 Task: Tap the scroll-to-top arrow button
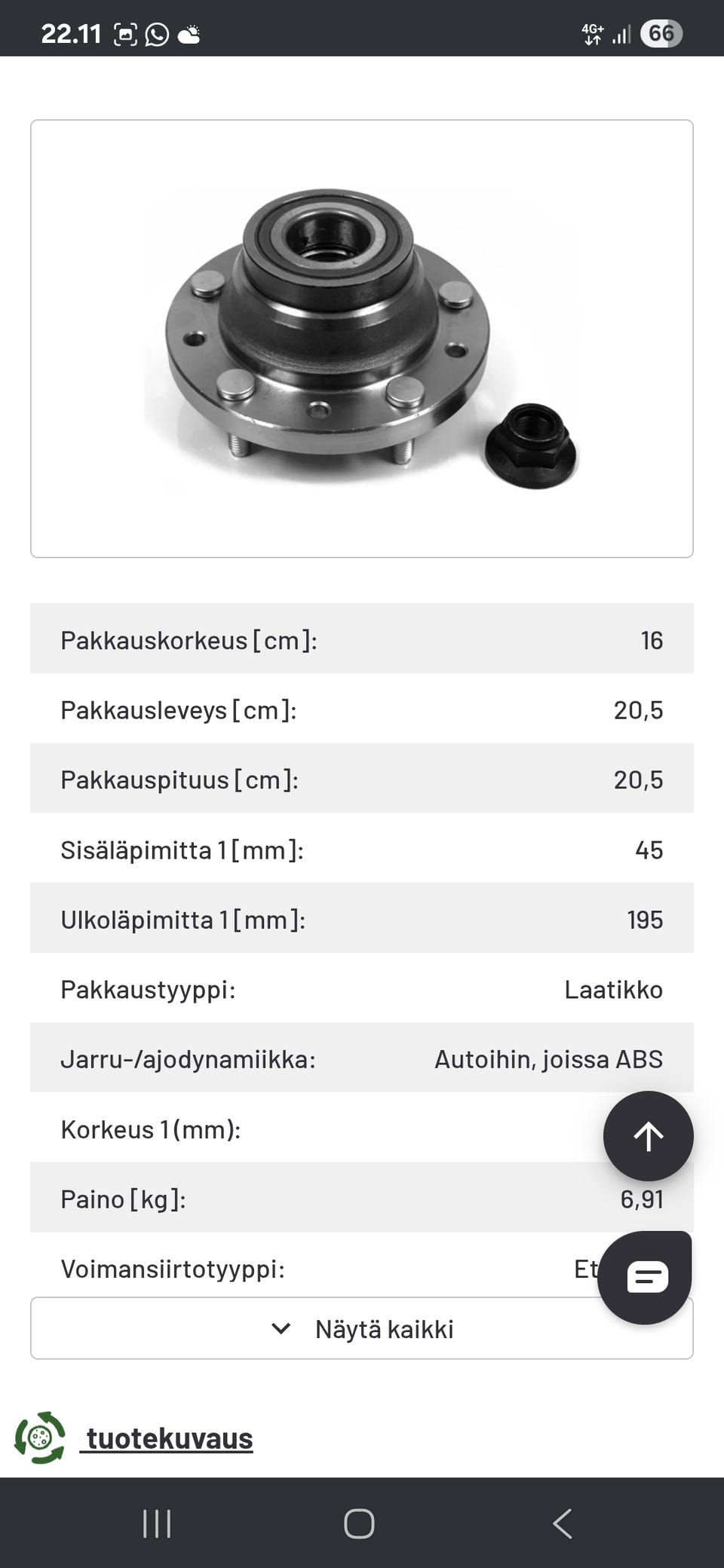(x=647, y=1136)
